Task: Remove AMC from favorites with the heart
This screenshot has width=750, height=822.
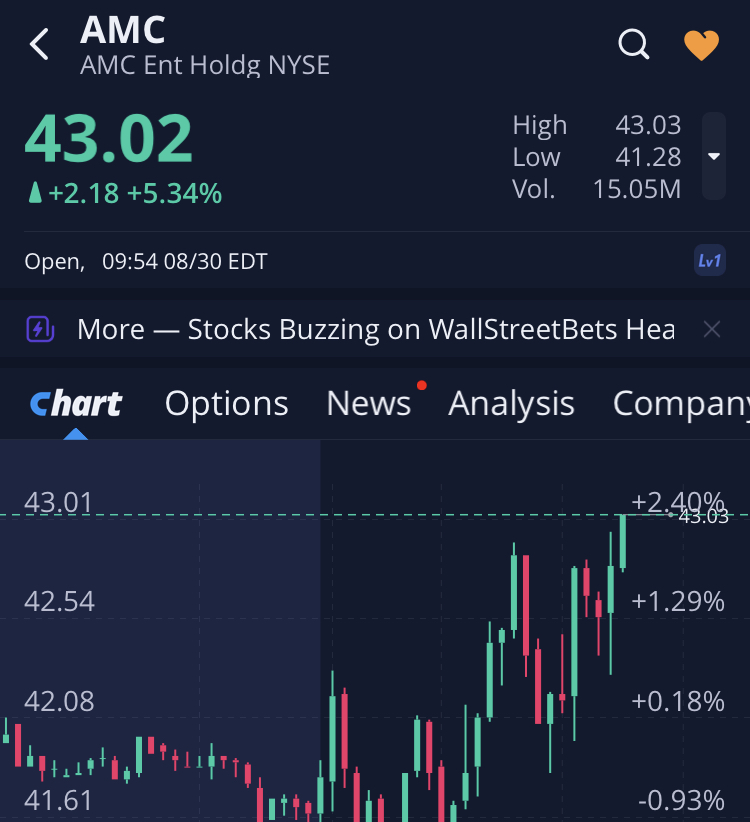Action: (701, 45)
